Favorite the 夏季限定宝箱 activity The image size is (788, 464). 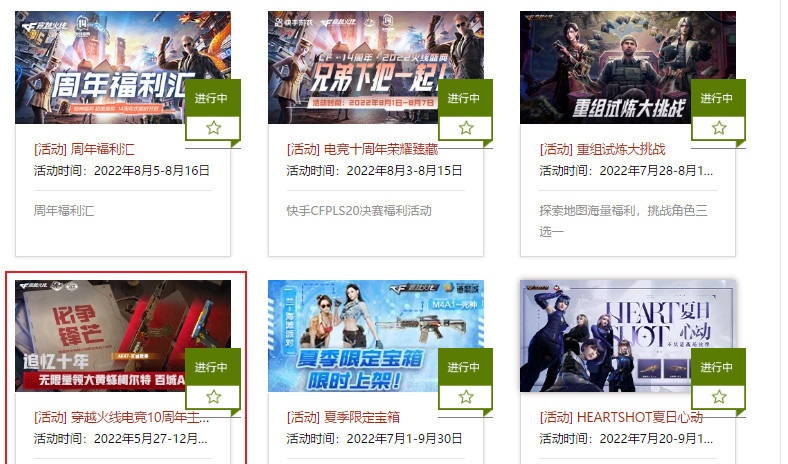pos(466,396)
